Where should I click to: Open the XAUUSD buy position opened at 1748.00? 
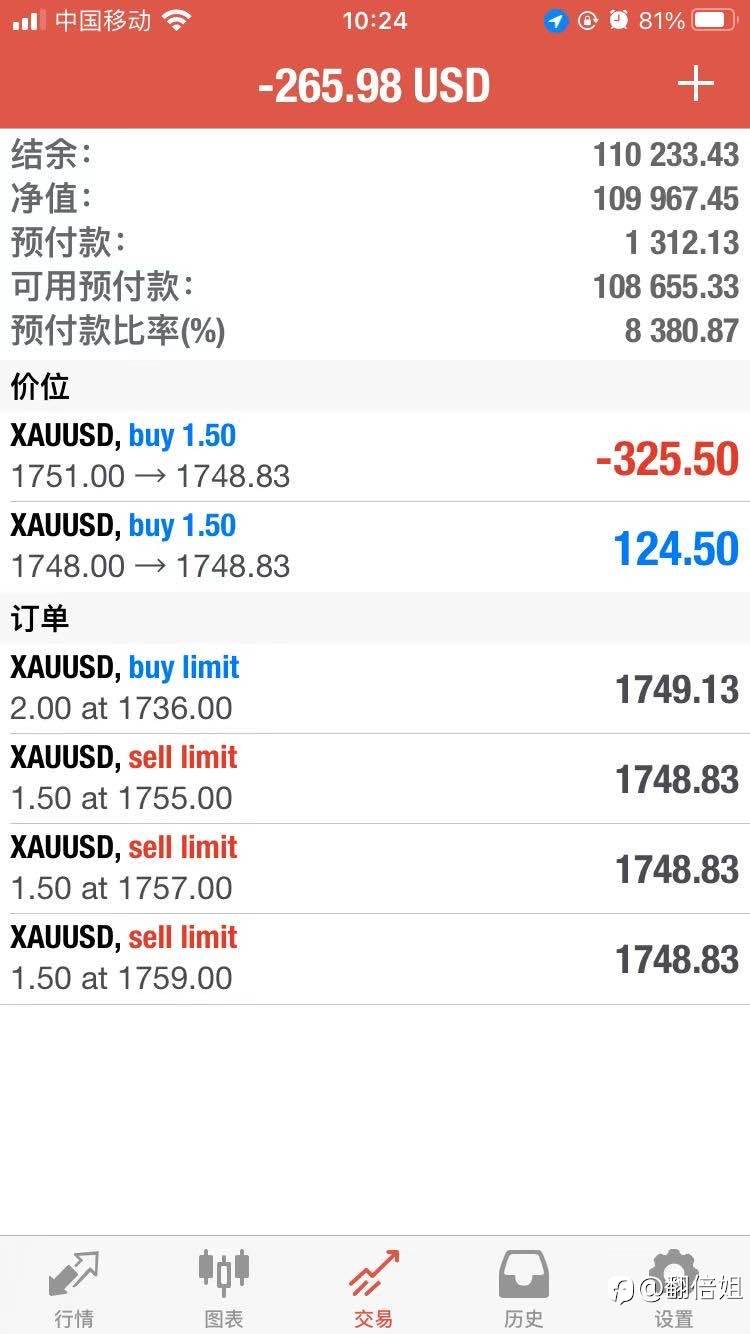[375, 547]
